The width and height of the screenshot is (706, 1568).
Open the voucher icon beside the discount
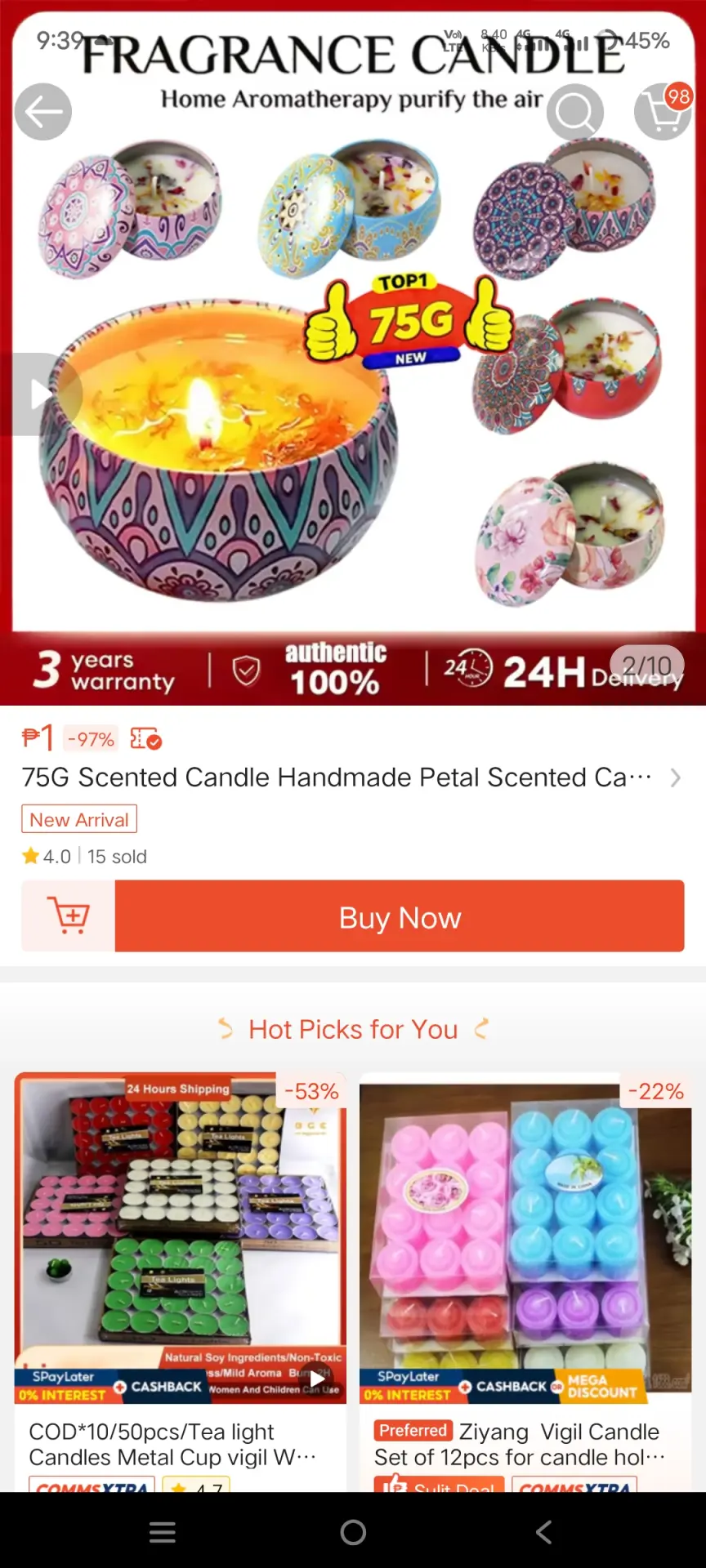coord(146,739)
